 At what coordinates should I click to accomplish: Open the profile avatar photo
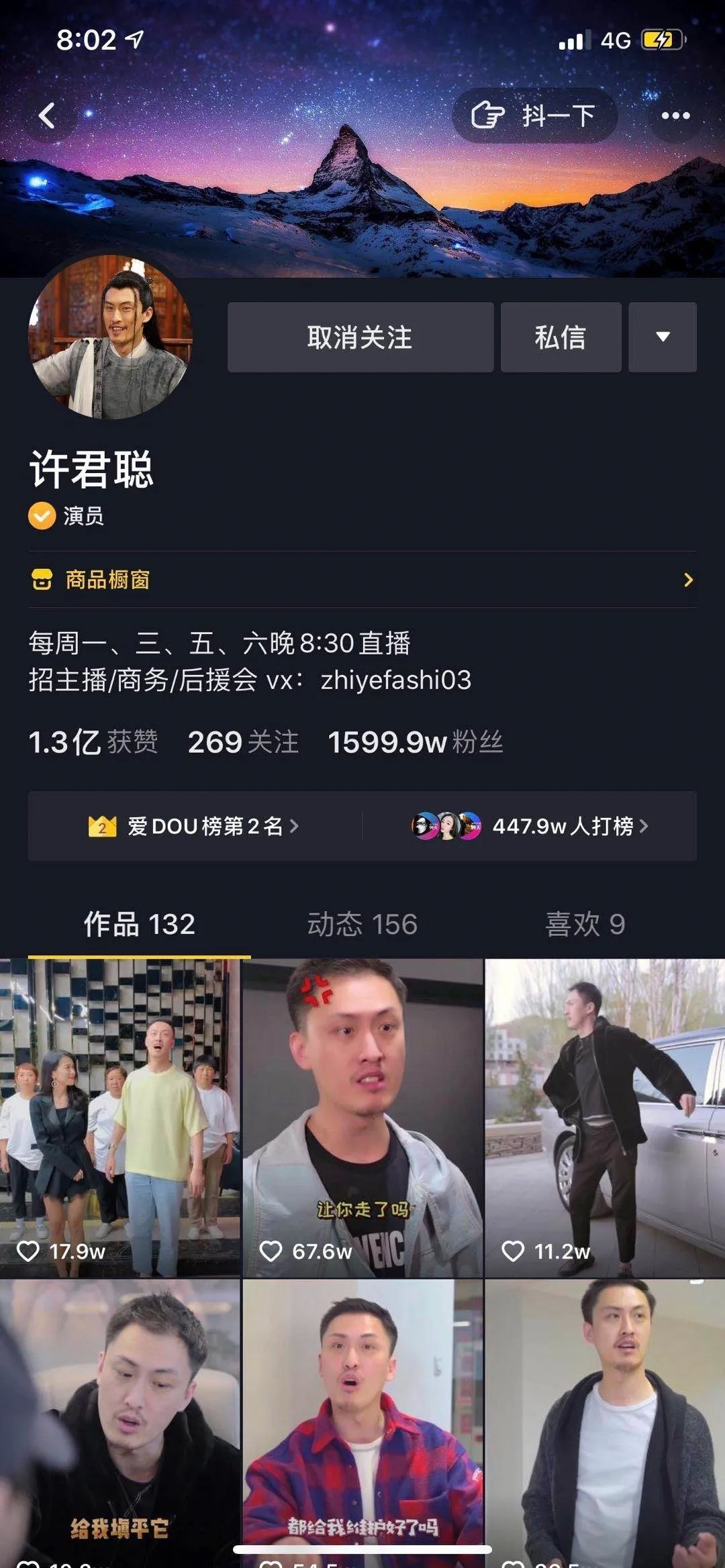[x=111, y=337]
